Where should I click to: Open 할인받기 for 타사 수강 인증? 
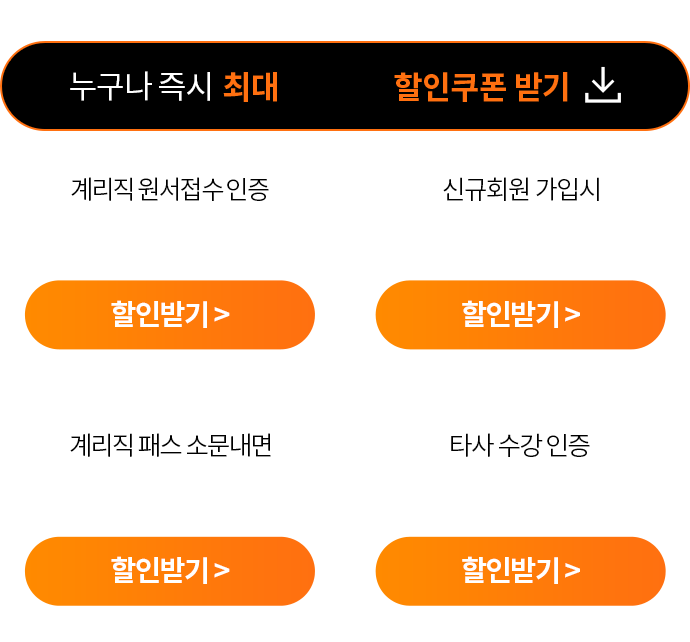pos(520,571)
